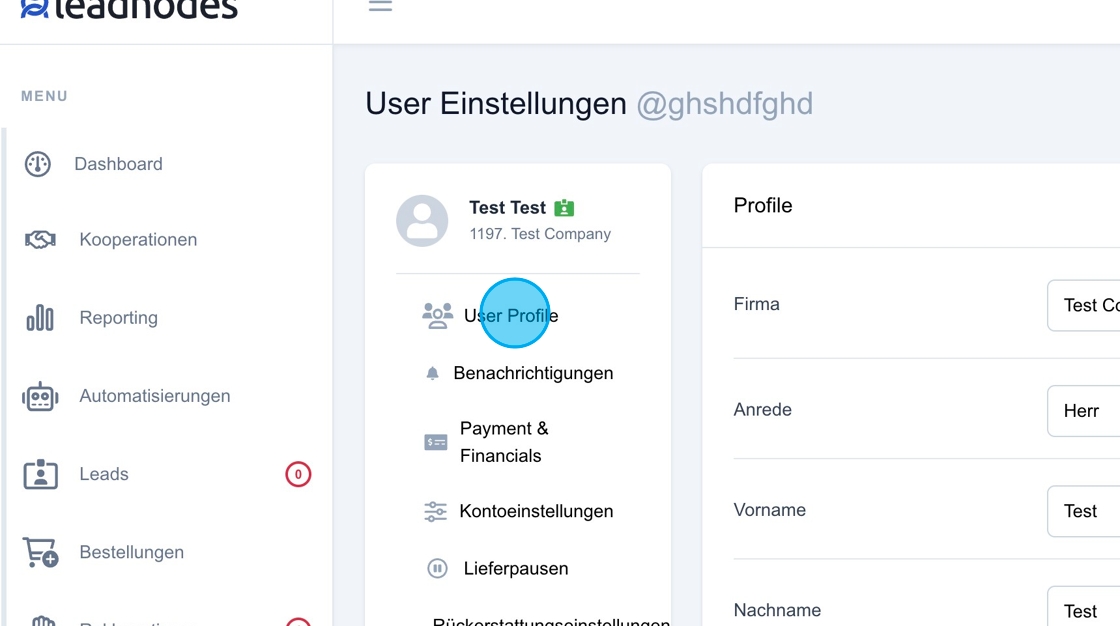Open Kontoeinstellungen
This screenshot has height=626, width=1120.
coord(535,511)
